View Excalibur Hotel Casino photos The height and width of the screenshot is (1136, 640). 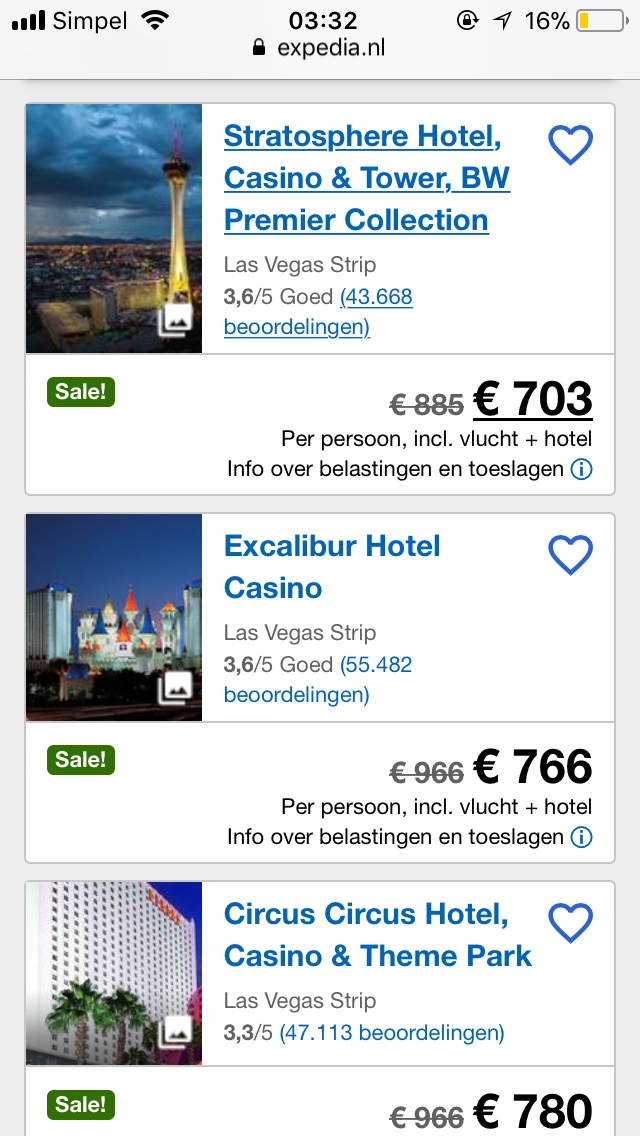point(176,687)
